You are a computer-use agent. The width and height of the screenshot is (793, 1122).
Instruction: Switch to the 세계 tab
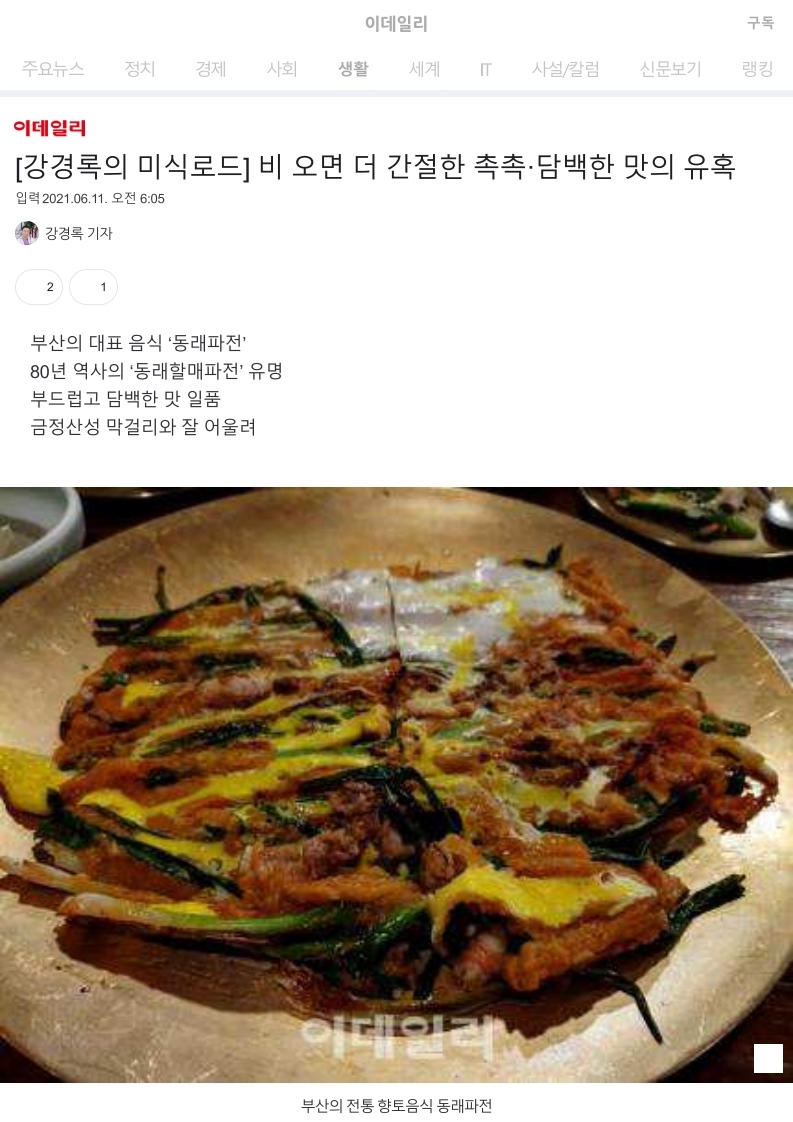425,69
